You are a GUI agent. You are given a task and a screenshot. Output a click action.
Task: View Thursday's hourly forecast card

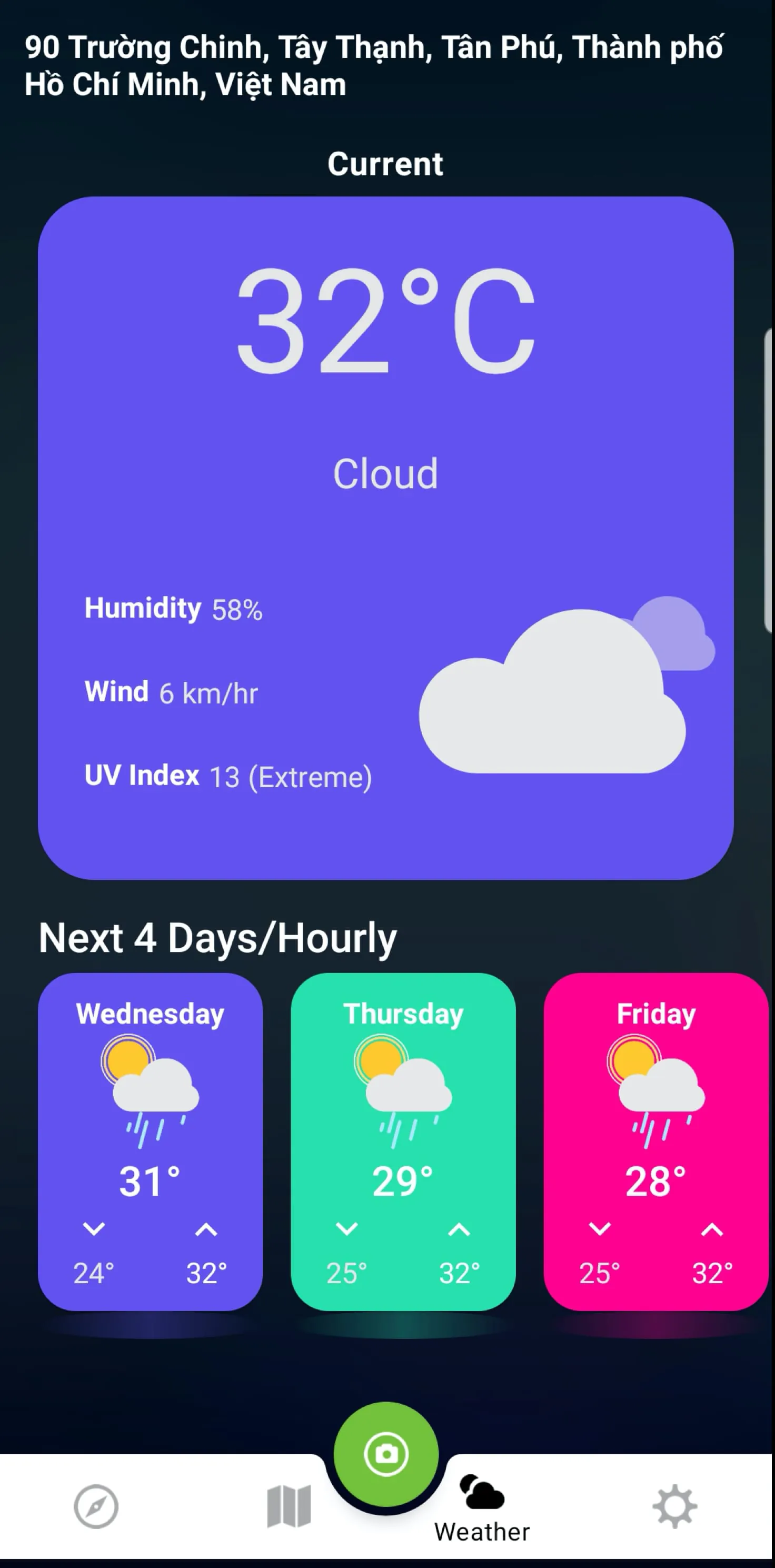[403, 1142]
